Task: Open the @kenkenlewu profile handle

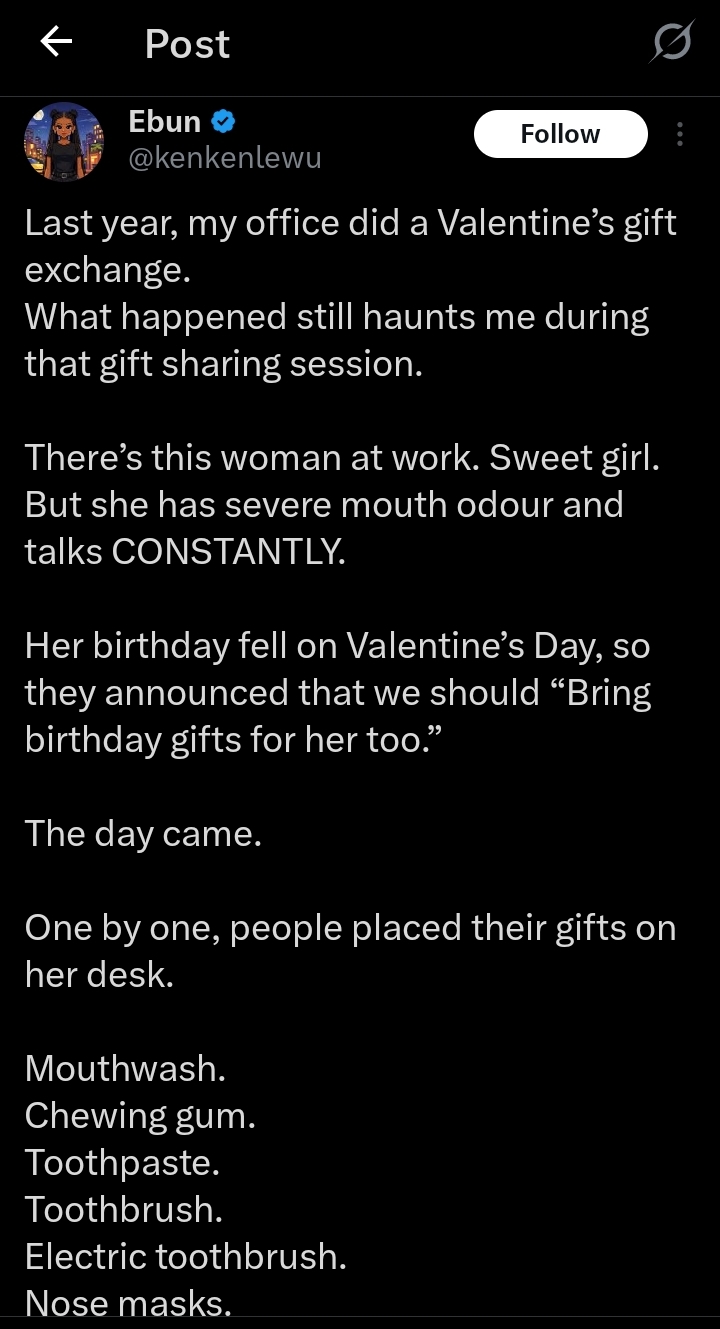Action: click(224, 158)
